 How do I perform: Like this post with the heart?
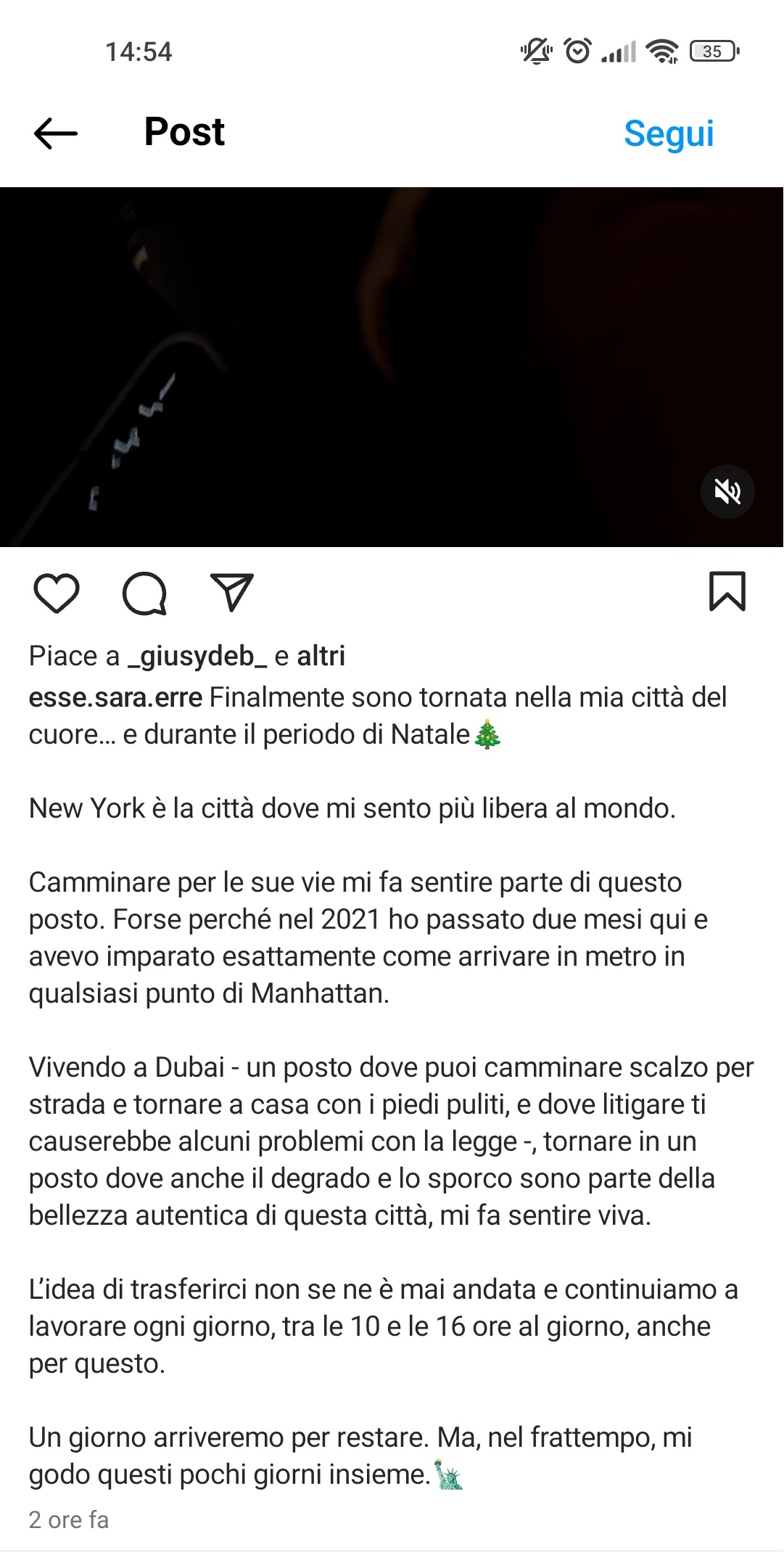(57, 593)
